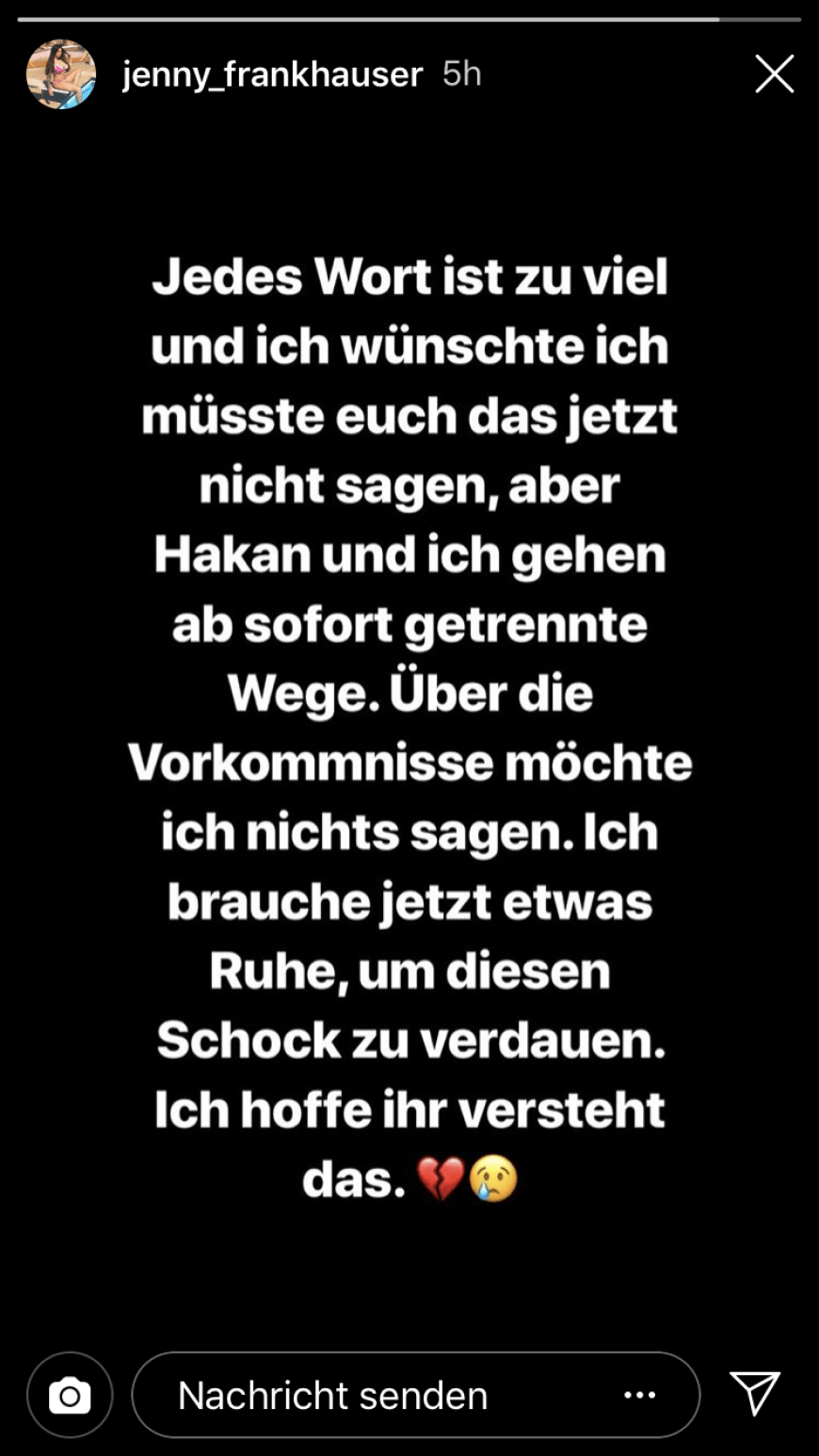Open jenny_frankhauser's profile picture
This screenshot has height=1456, width=819.
coord(61,74)
